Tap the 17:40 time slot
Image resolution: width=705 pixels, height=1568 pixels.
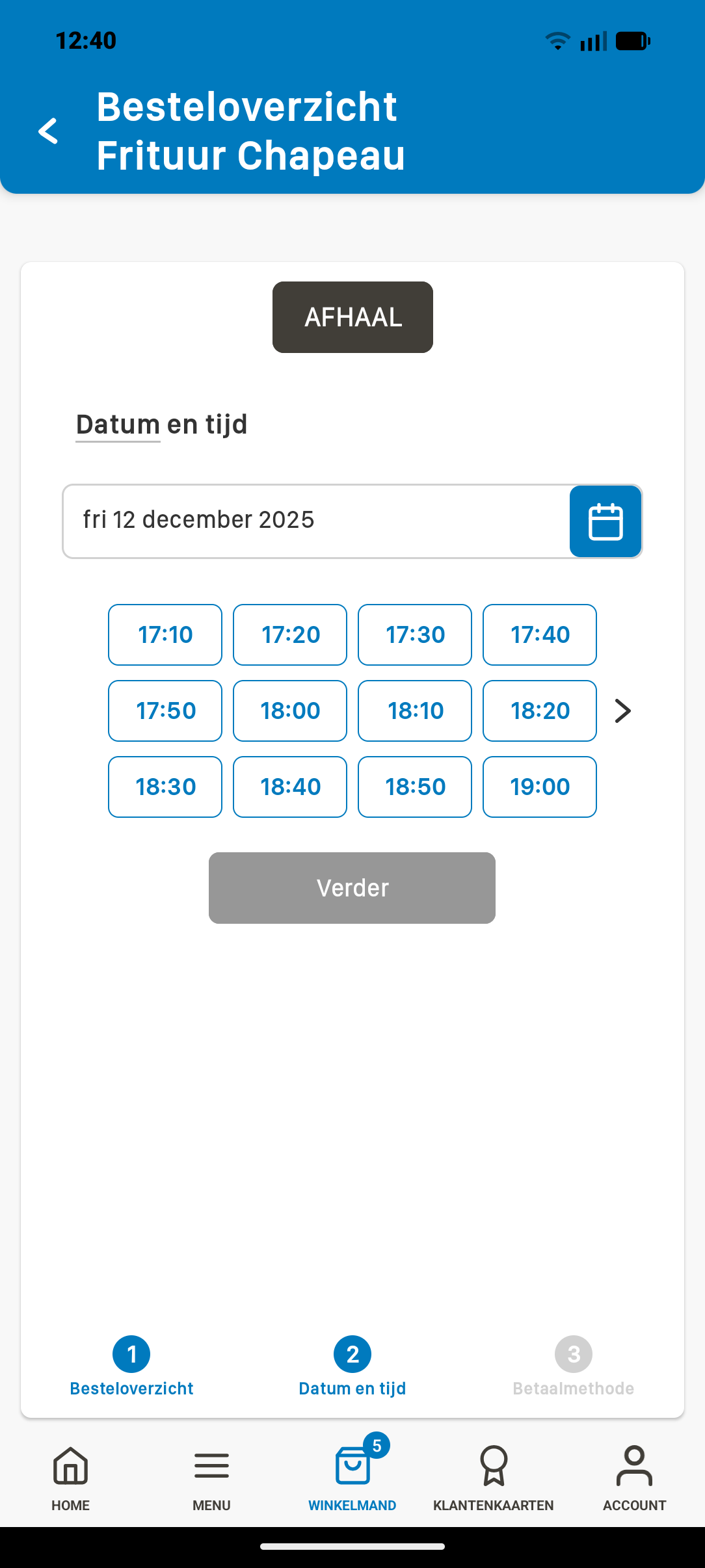click(x=540, y=634)
